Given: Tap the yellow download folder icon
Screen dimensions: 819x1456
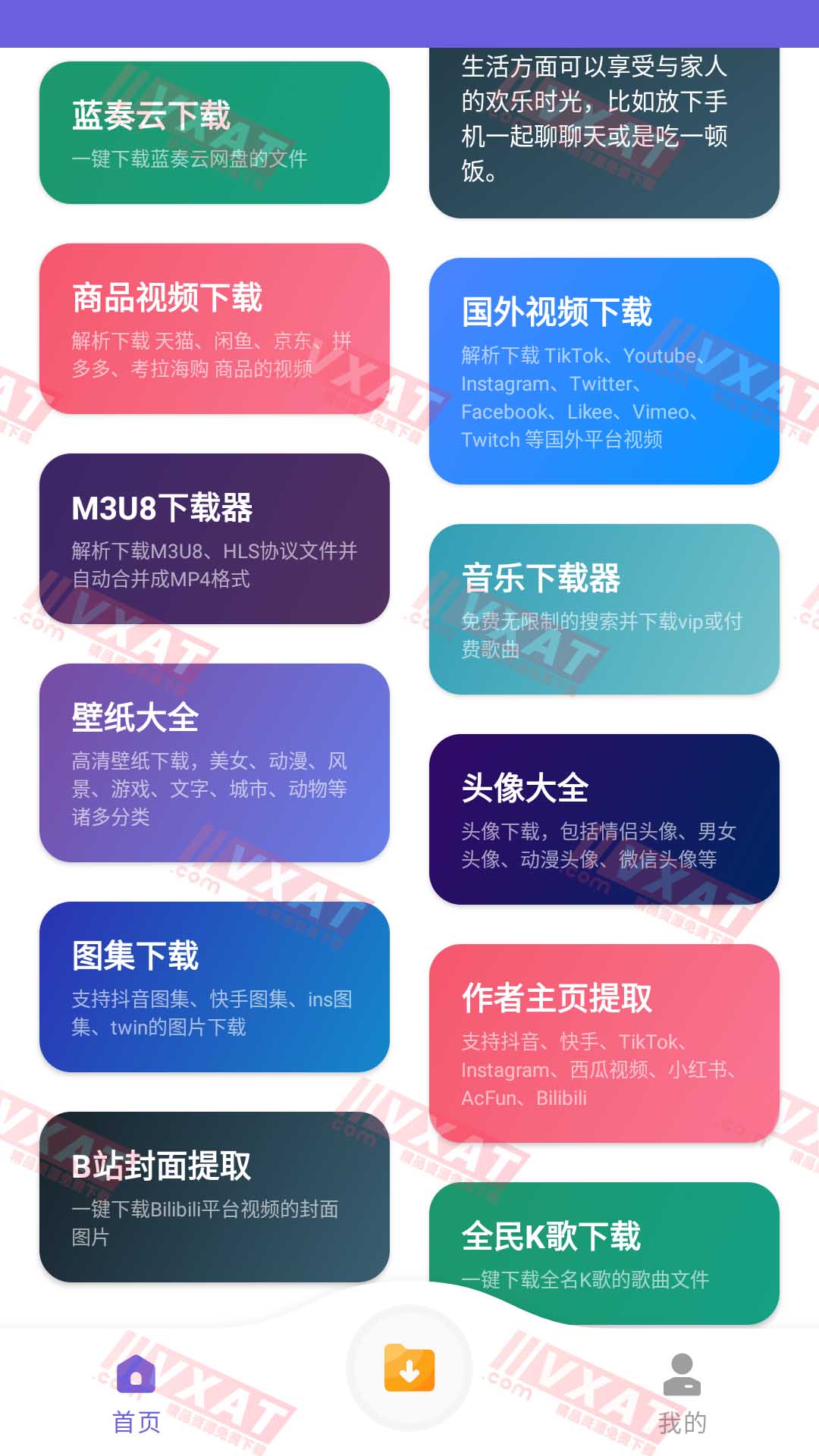Looking at the screenshot, I should (x=409, y=1367).
